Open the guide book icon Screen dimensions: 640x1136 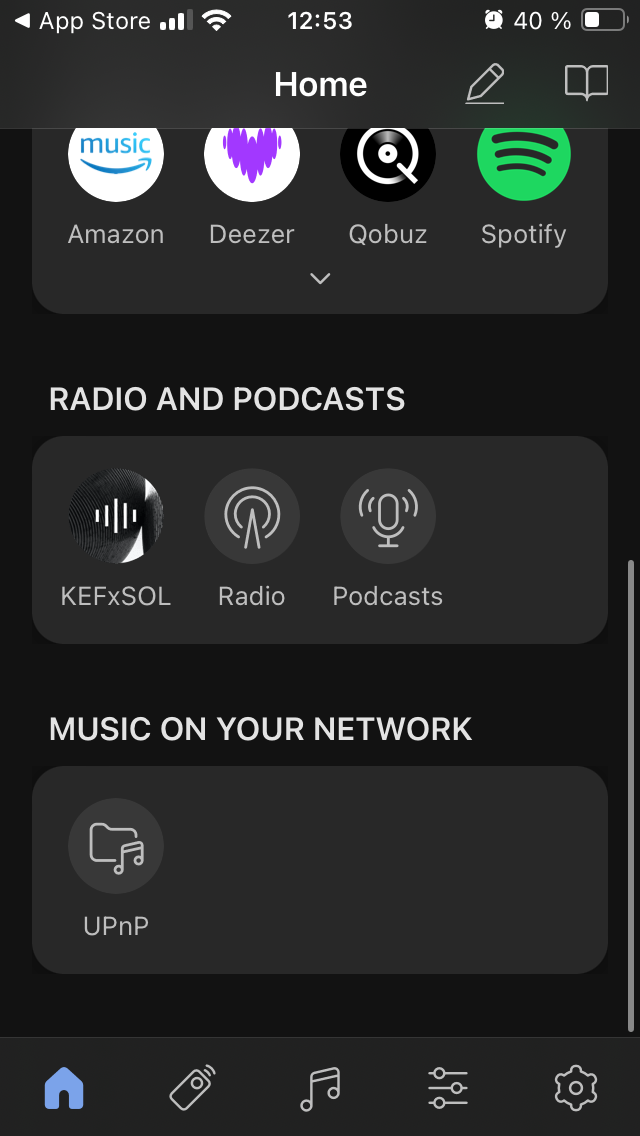586,84
